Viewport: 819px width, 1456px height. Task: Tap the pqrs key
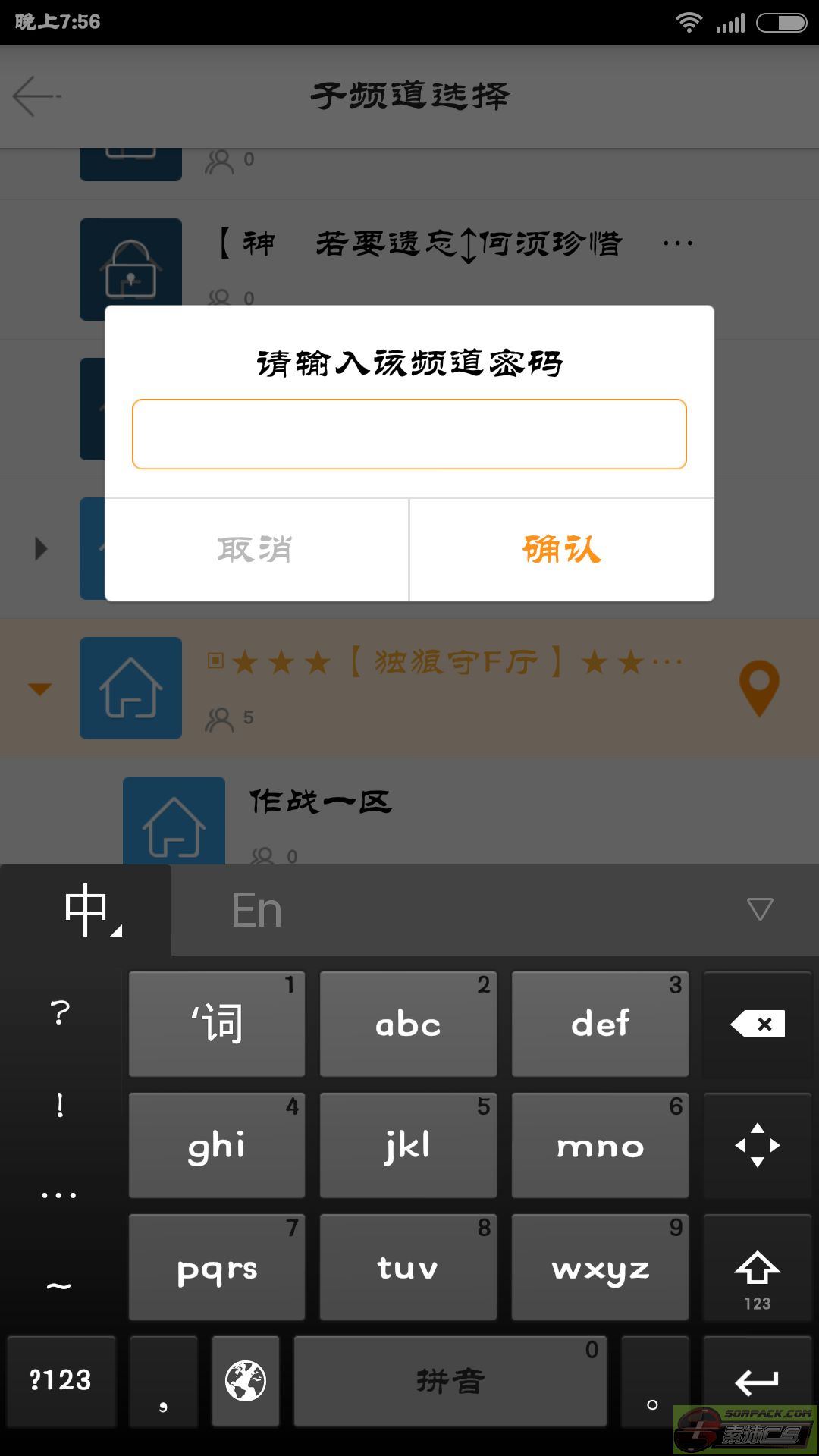pyautogui.click(x=217, y=1268)
